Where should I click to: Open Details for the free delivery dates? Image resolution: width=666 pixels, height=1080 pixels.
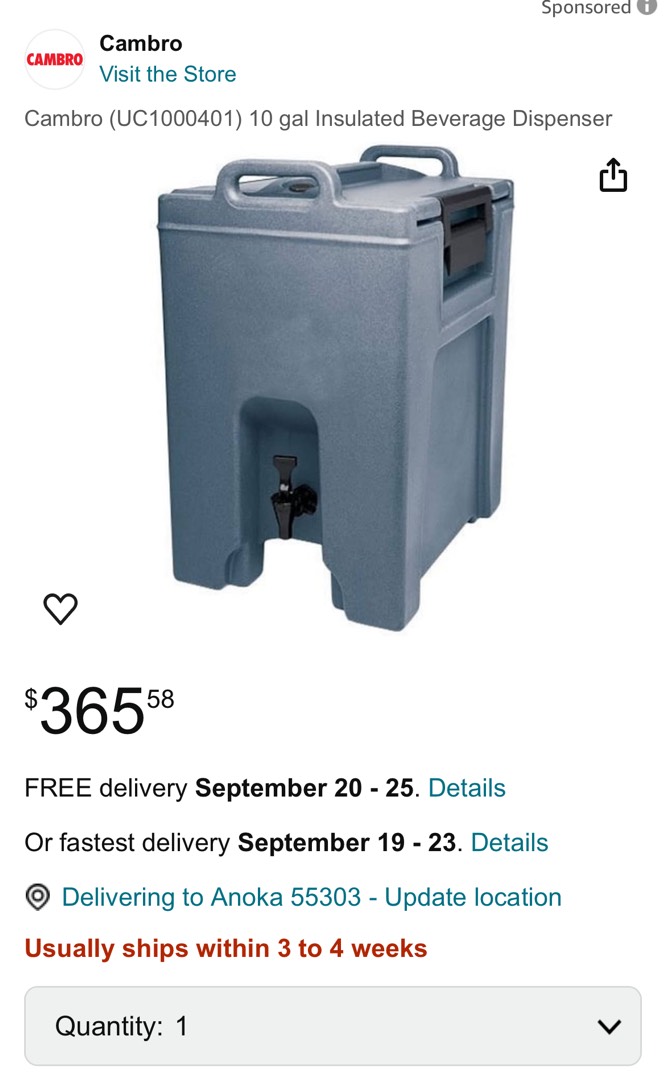click(467, 787)
